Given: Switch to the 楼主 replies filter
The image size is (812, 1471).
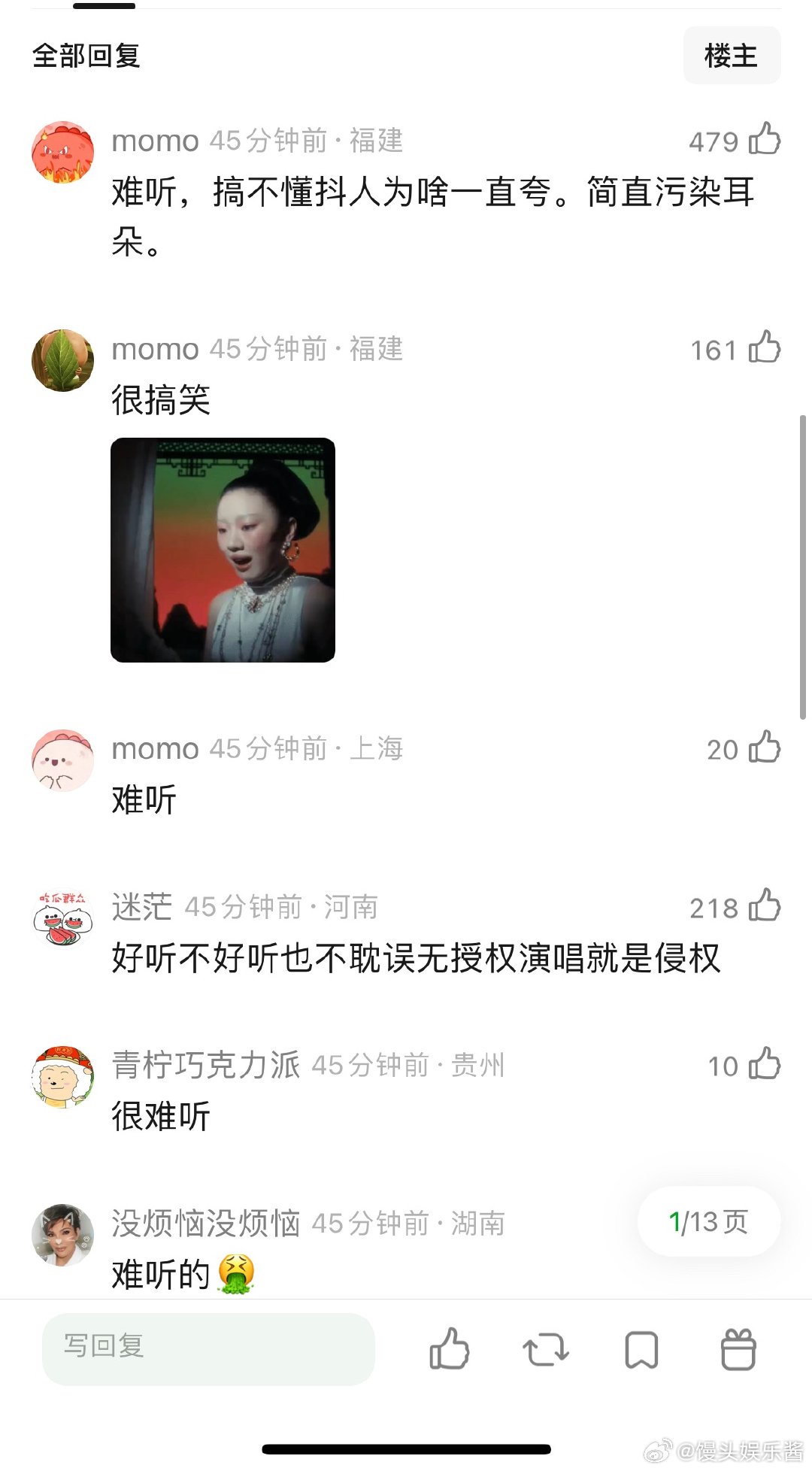Looking at the screenshot, I should [x=732, y=55].
